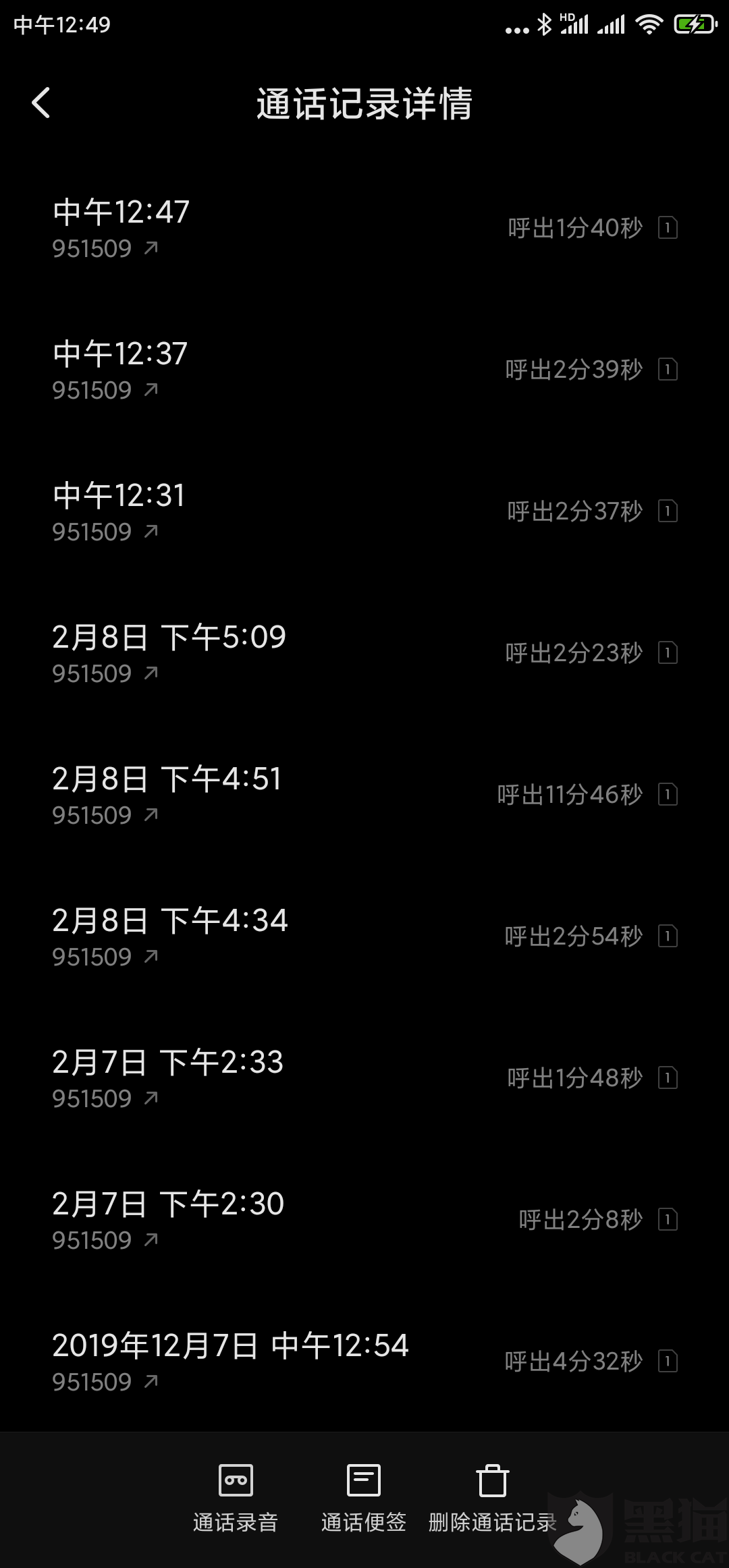729x1568 pixels.
Task: Open the 2019年12月7日 中午12:54 call entry
Action: 364,1362
